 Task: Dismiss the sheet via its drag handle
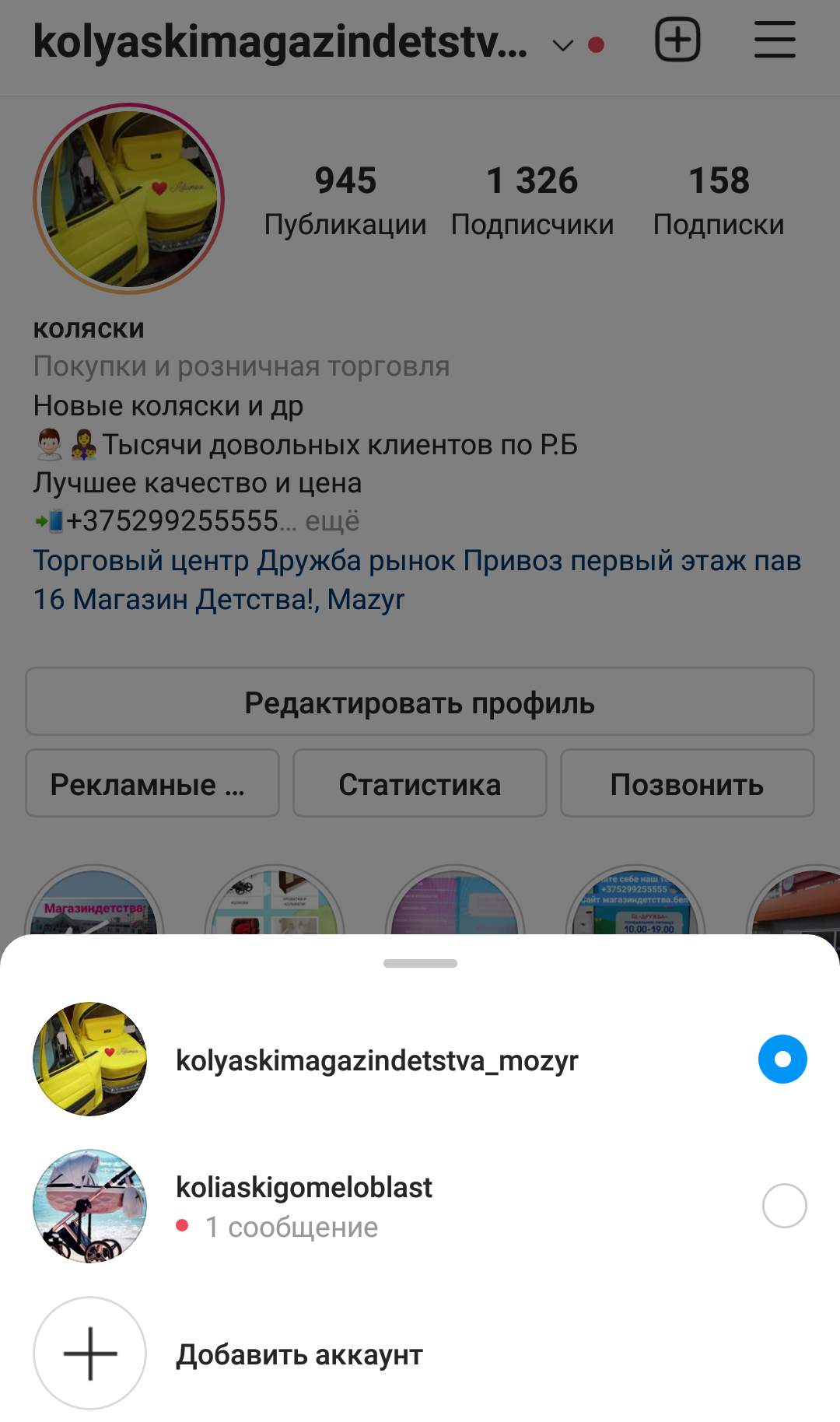point(420,963)
